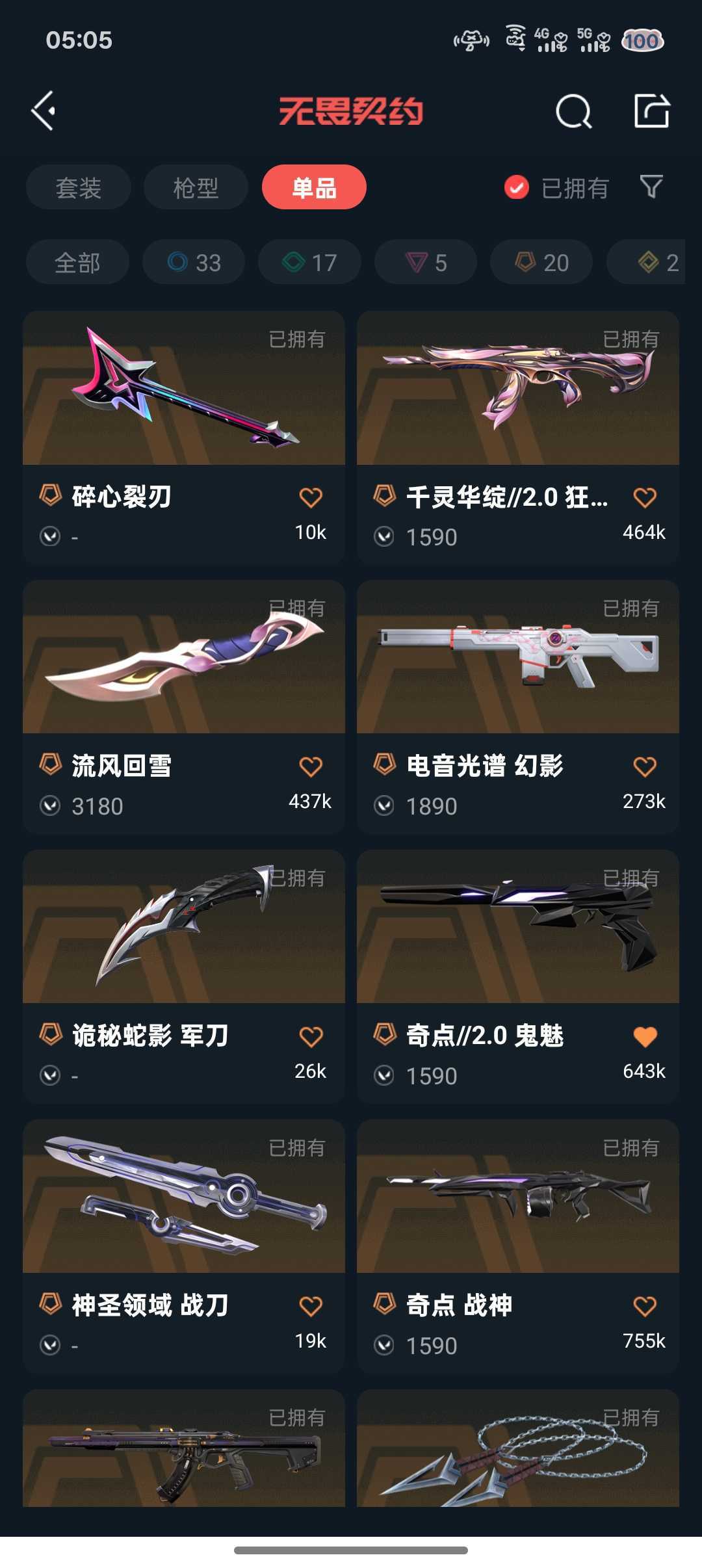This screenshot has height=1568, width=702.
Task: Filter by the rarity chip showing 17
Action: click(x=309, y=263)
